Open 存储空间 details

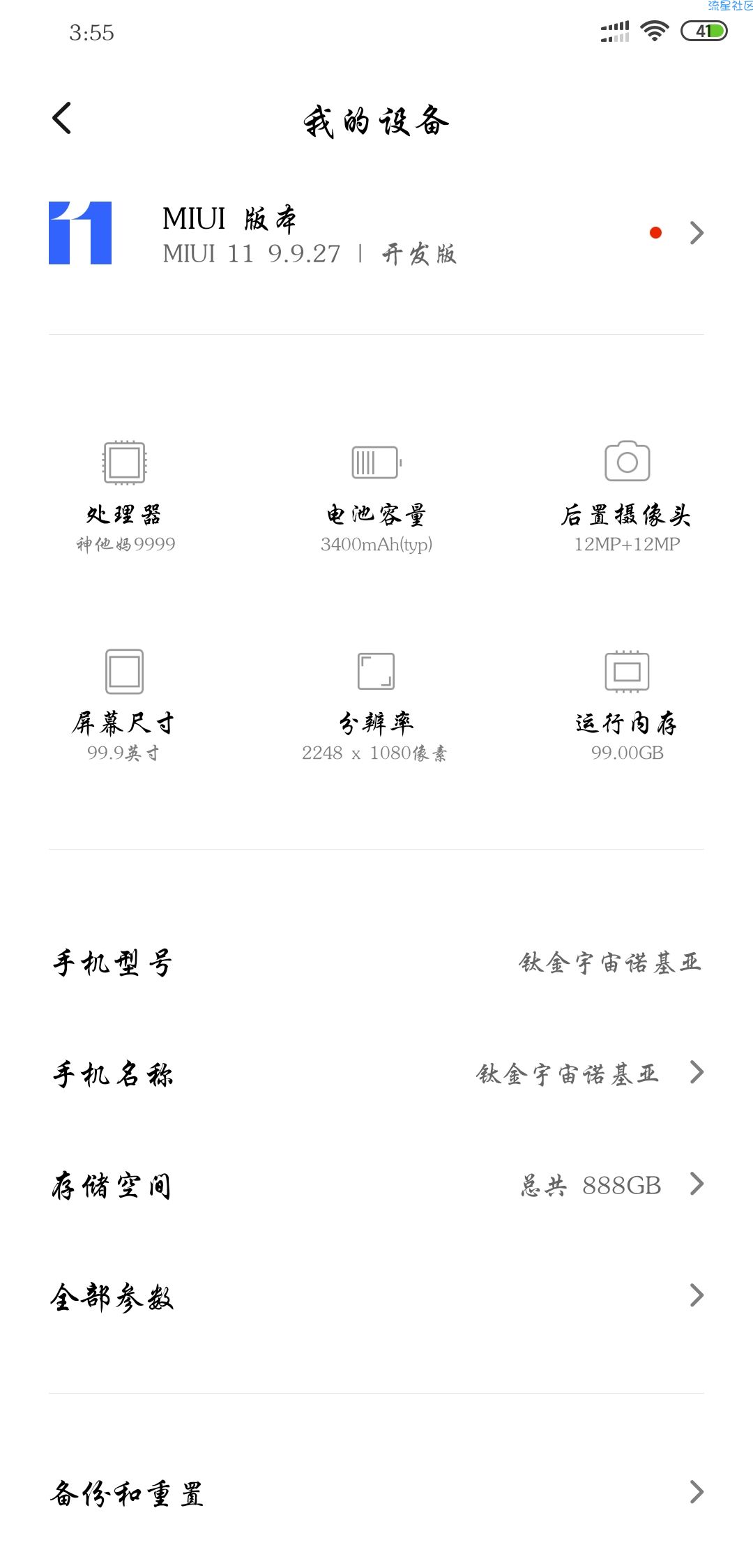point(376,1184)
